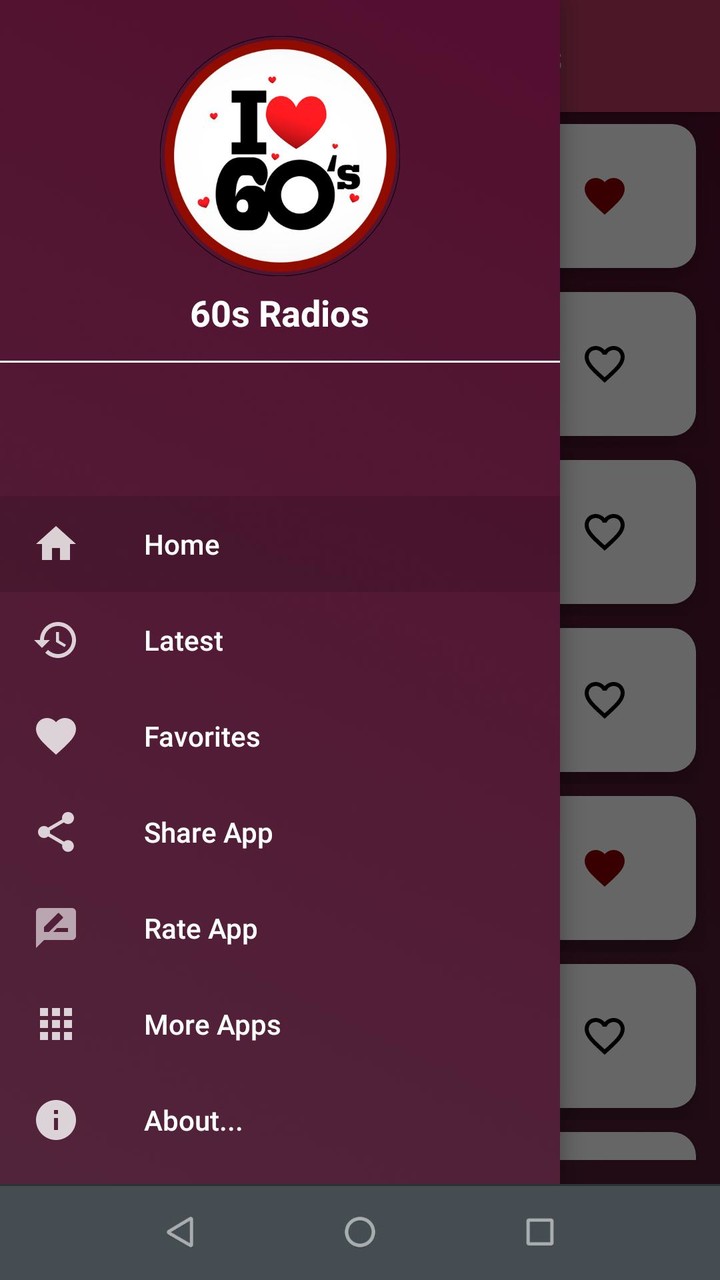
Task: Tap the Rate App pencil icon
Action: tap(55, 928)
